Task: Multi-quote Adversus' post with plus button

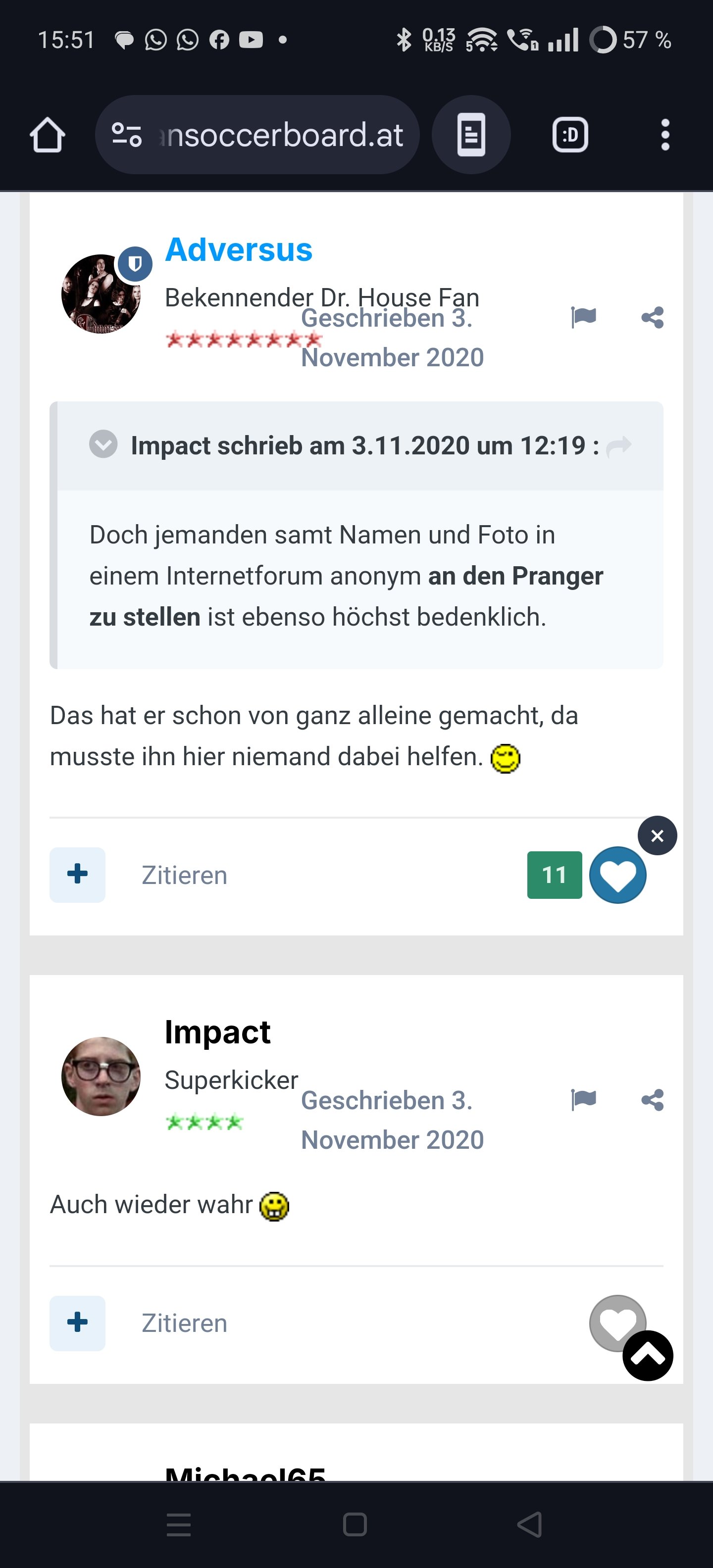Action: tap(77, 875)
